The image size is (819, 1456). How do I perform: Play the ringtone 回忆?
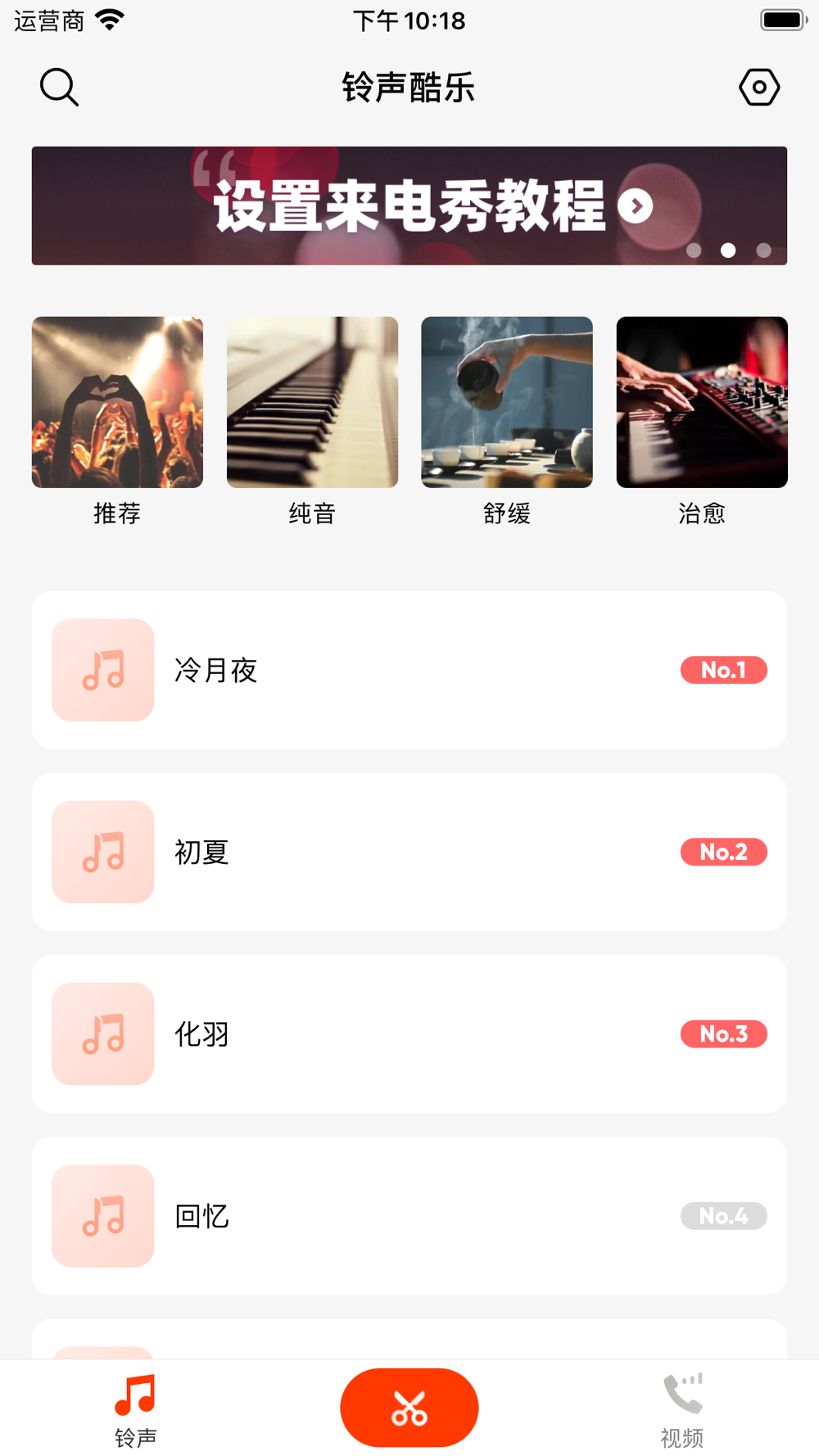(409, 1215)
